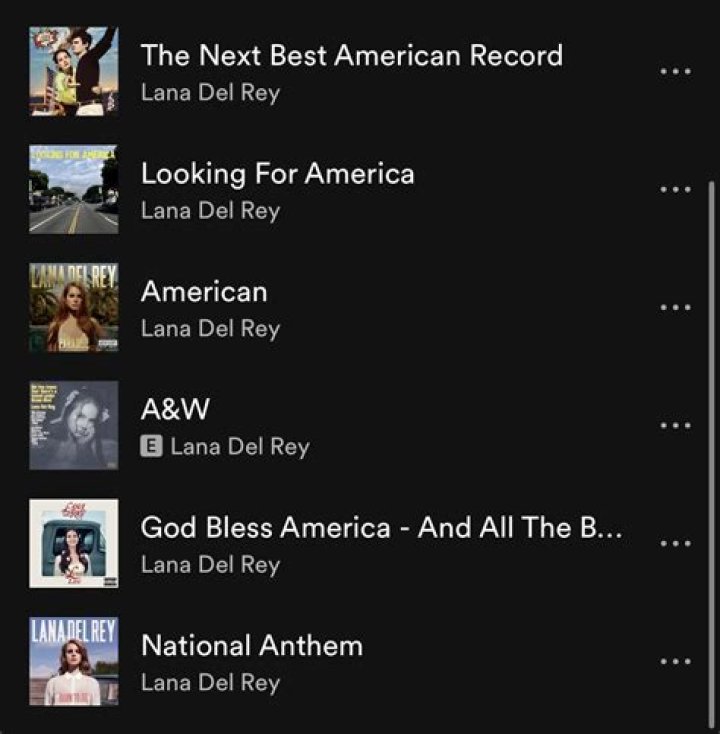Play the track A&W
This screenshot has height=734, width=720.
coord(175,410)
